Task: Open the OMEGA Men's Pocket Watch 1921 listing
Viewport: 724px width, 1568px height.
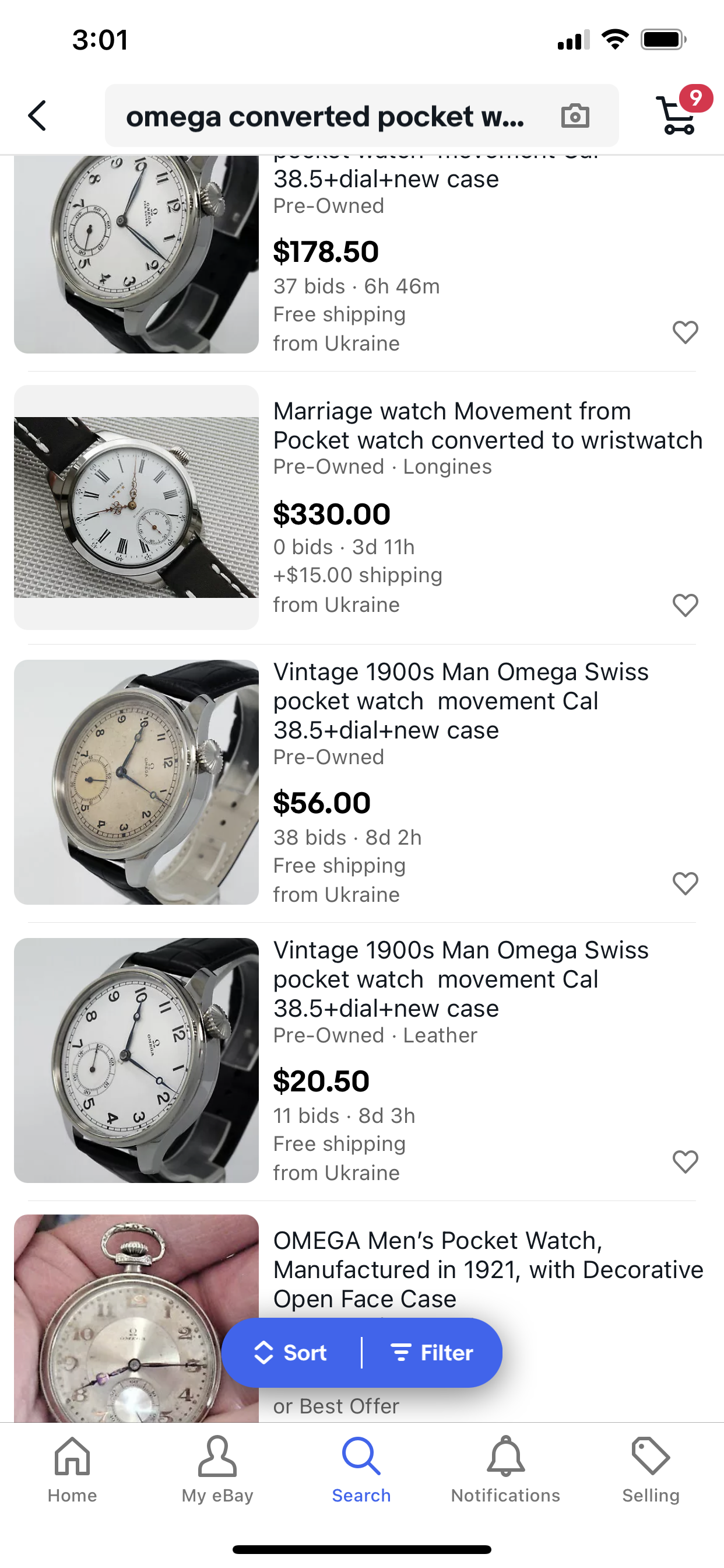Action: point(487,1269)
